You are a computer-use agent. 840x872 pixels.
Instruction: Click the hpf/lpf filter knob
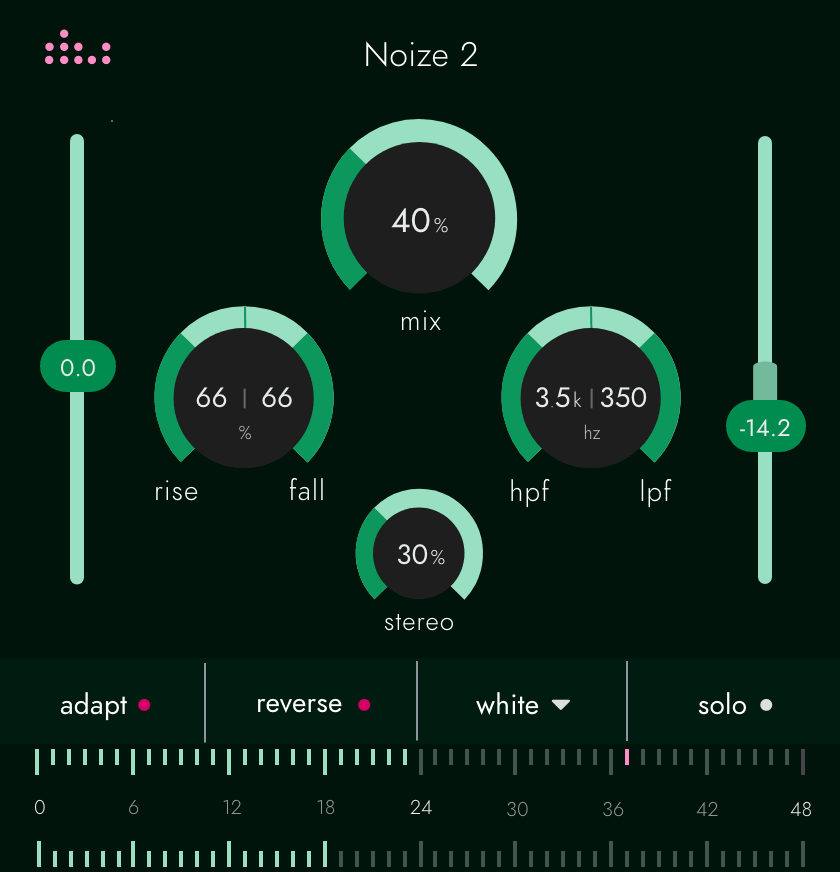click(x=591, y=397)
